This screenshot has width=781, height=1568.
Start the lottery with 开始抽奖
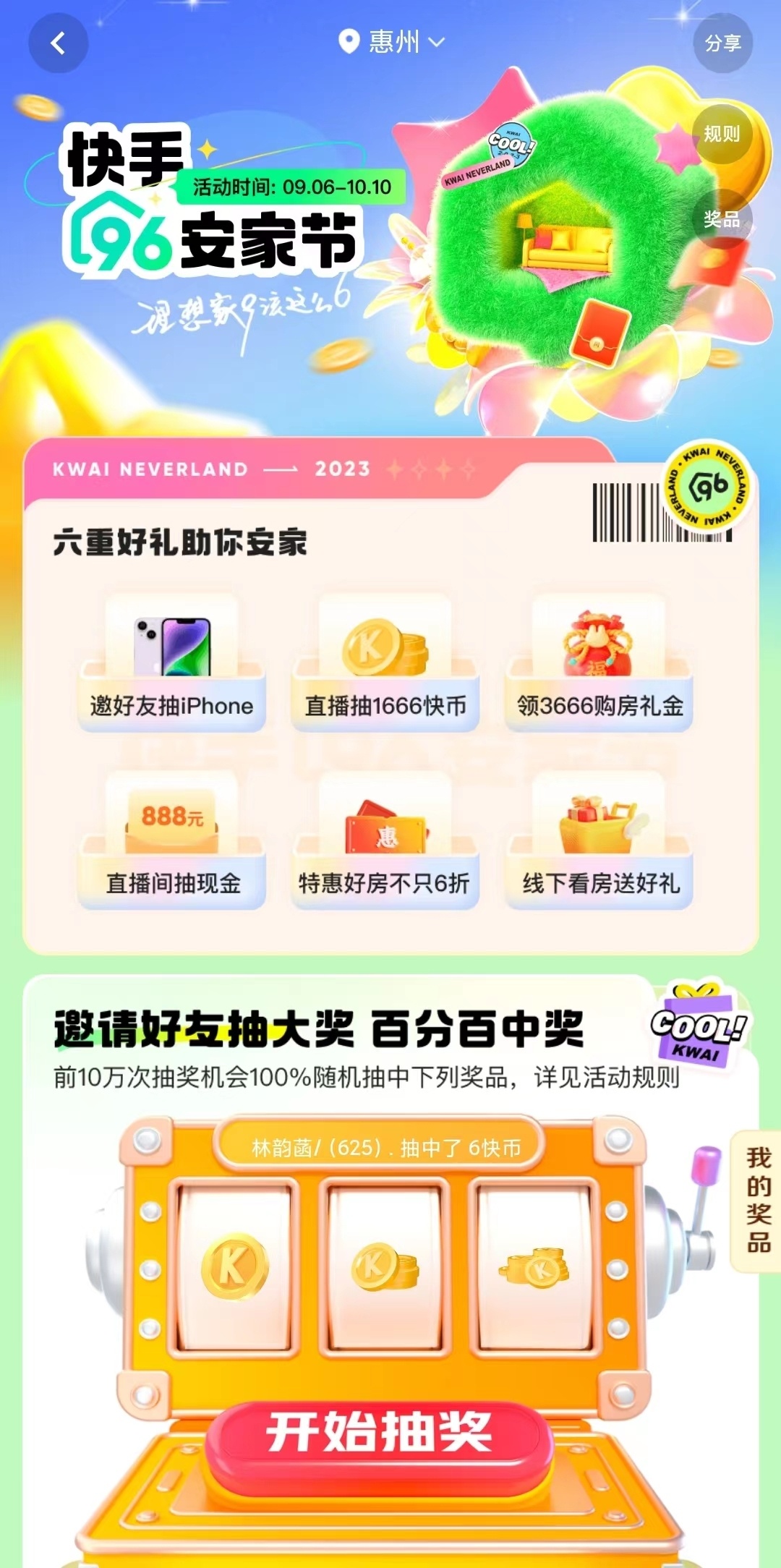coord(379,1432)
